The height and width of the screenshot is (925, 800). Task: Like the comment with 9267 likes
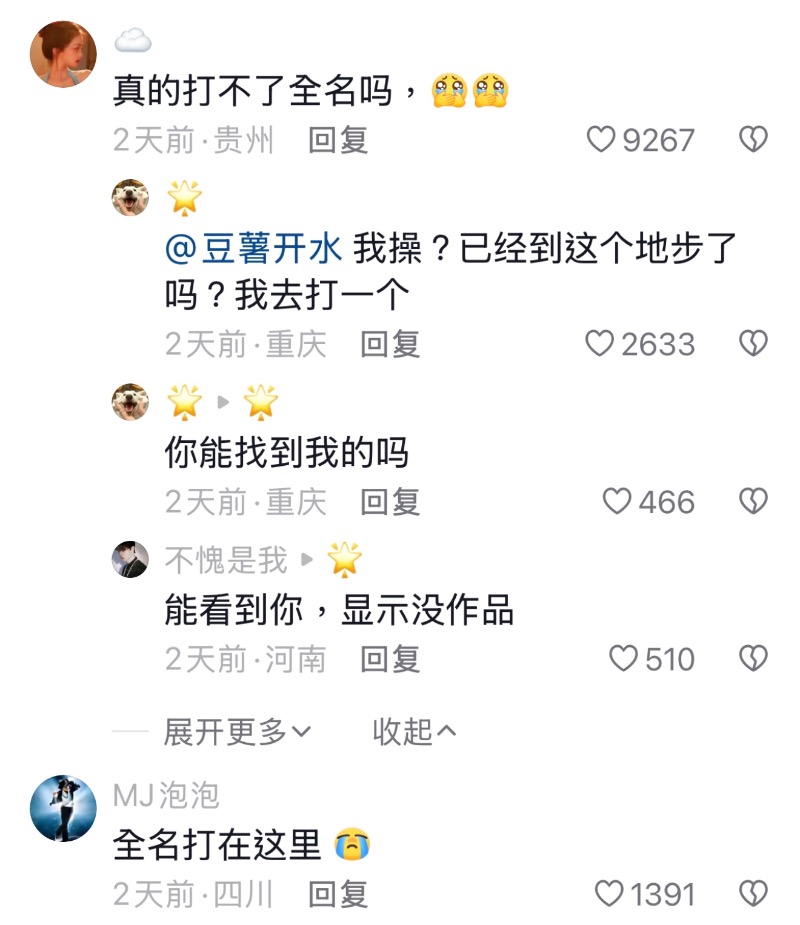click(x=601, y=140)
